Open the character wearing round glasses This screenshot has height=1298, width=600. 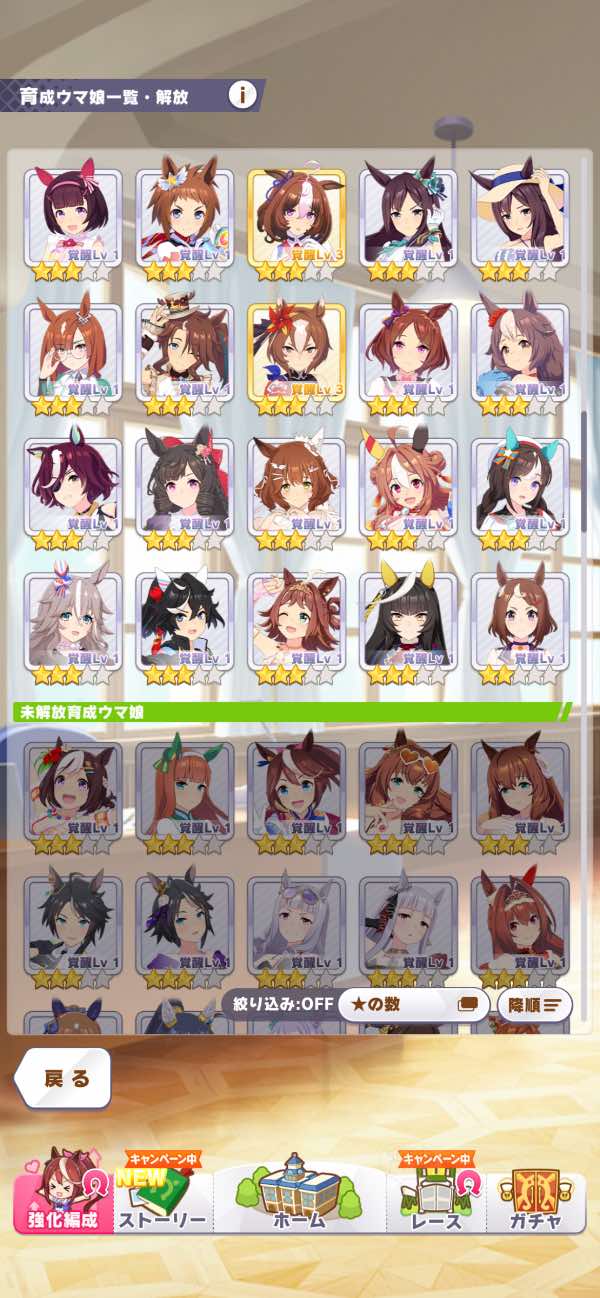pos(72,358)
